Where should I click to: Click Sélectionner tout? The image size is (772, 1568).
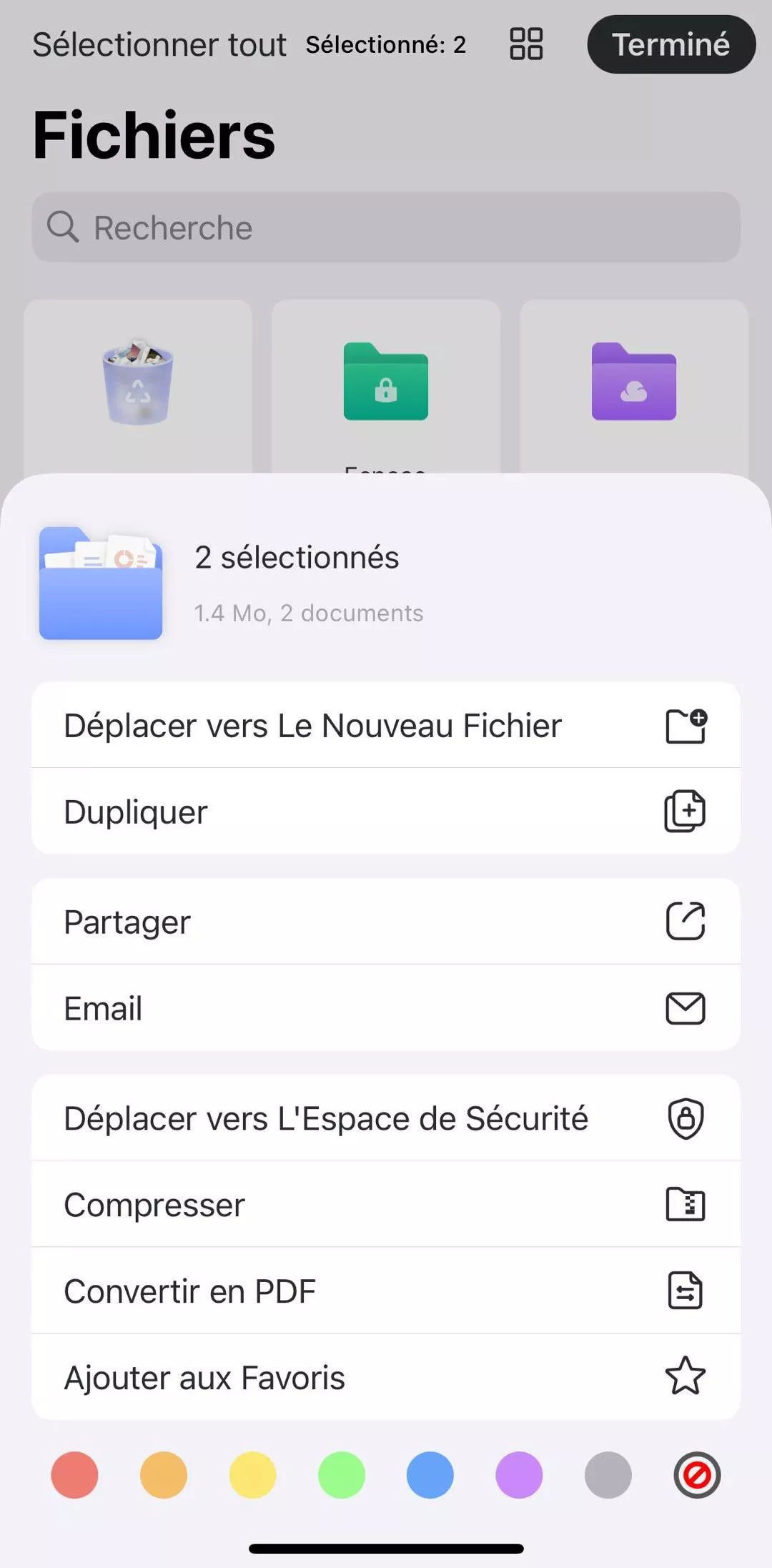(160, 44)
